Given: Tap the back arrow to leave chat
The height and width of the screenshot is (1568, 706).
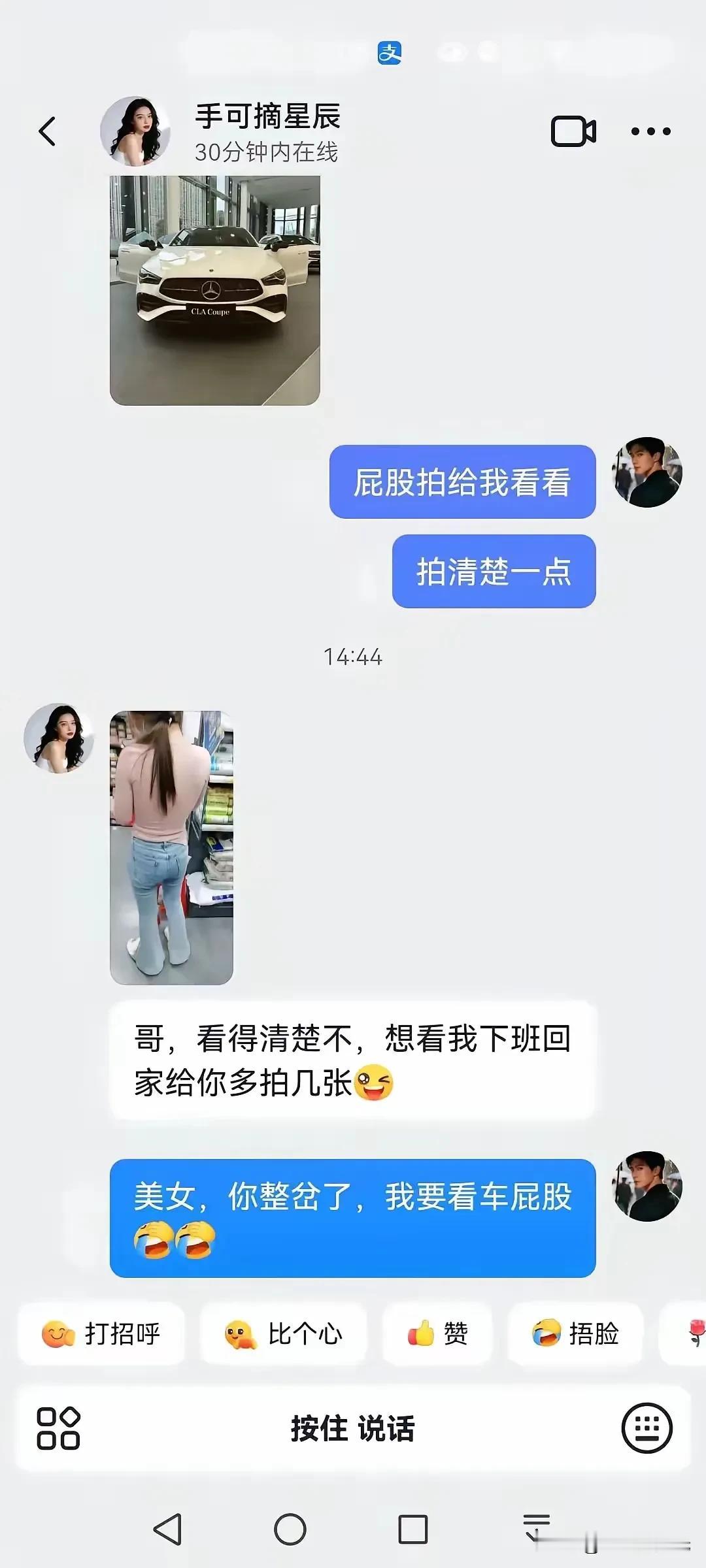Looking at the screenshot, I should (x=47, y=130).
